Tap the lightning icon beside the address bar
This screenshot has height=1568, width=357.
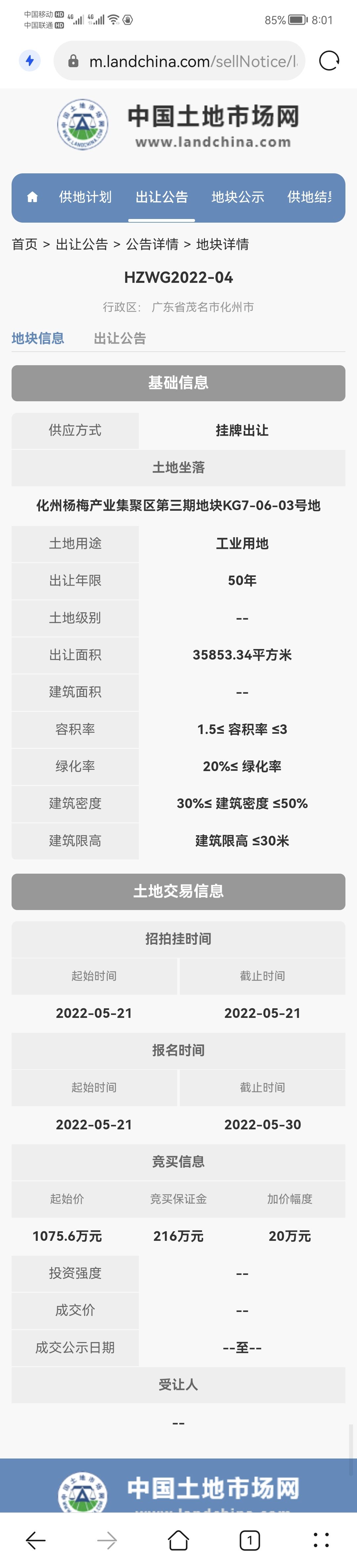[29, 61]
